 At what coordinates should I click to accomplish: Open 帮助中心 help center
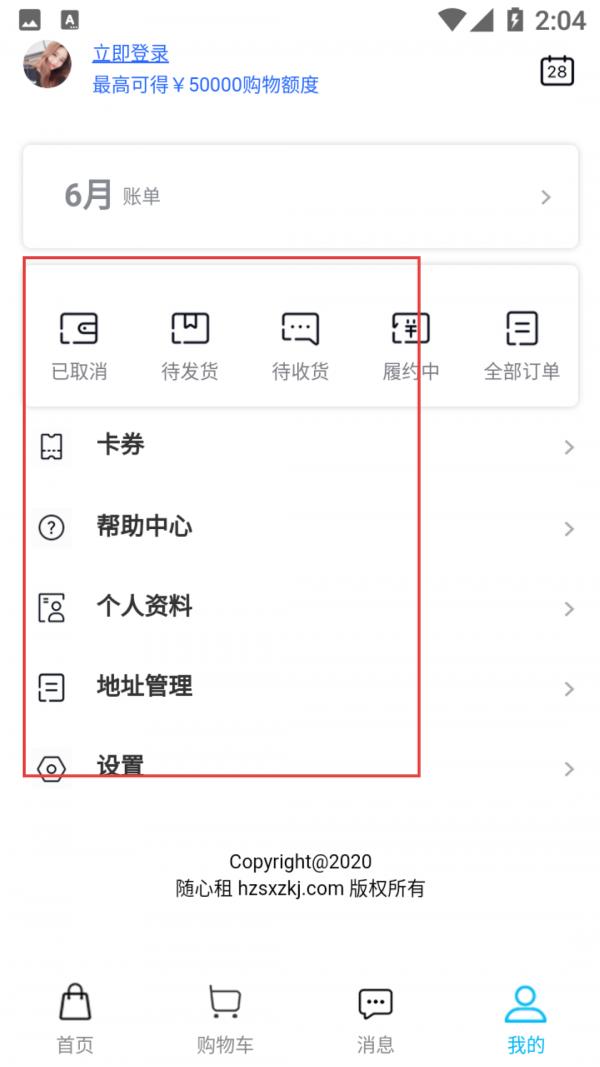(301, 528)
